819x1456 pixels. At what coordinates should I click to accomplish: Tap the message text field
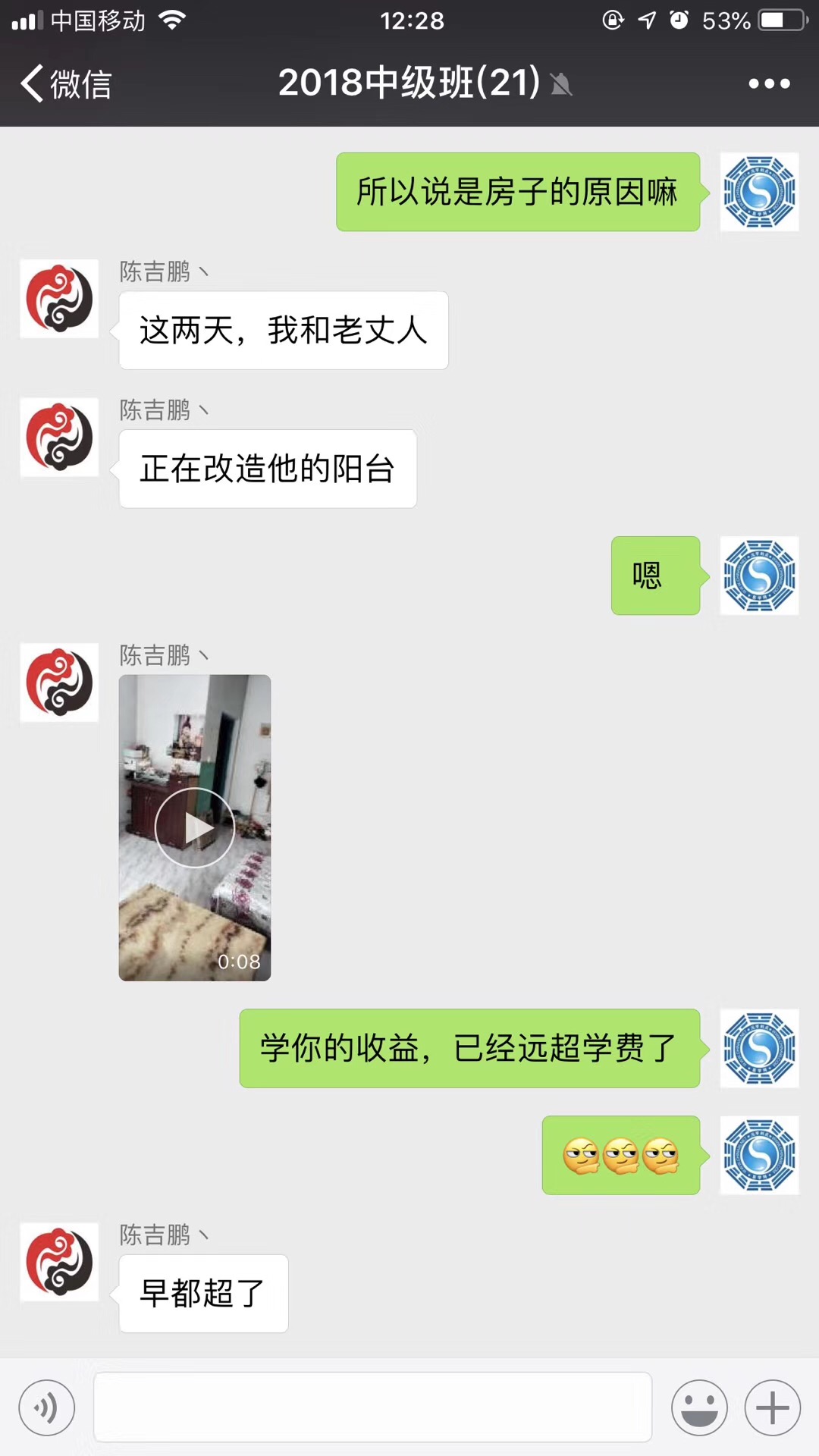[372, 1407]
